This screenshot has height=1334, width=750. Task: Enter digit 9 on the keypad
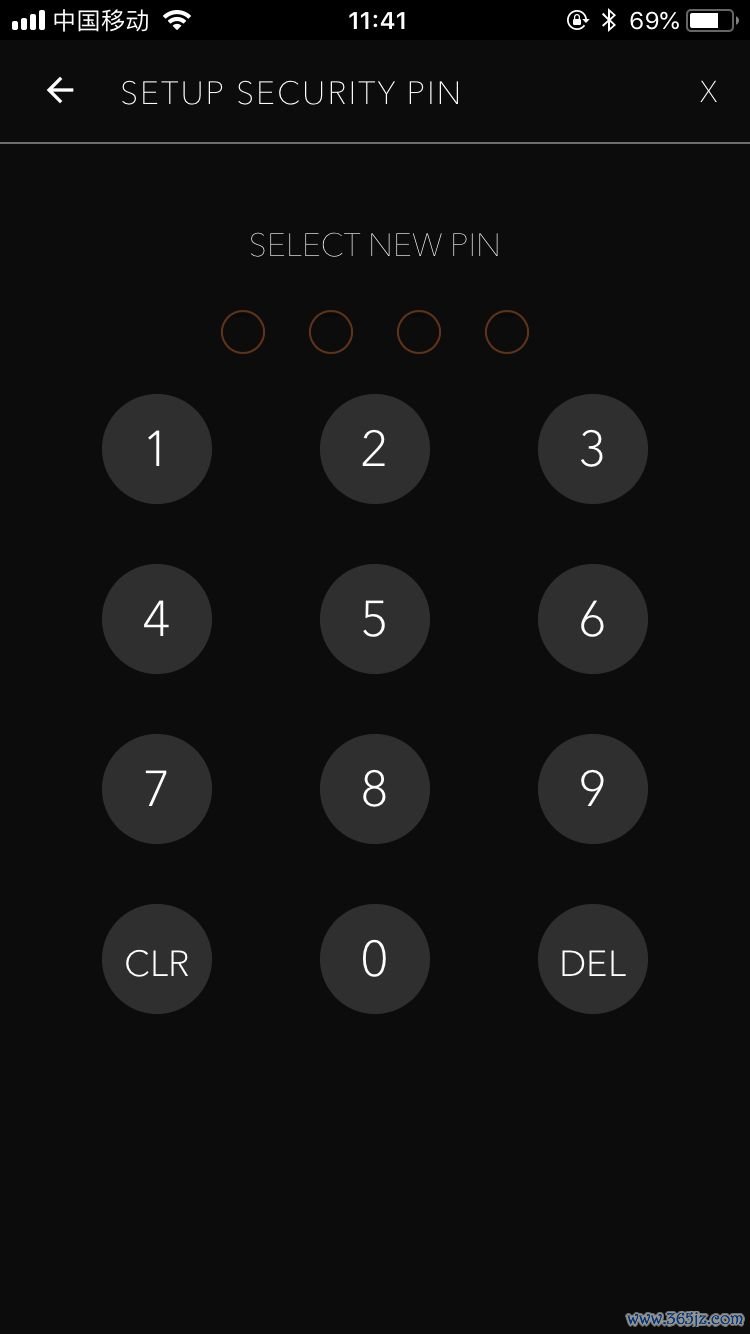point(593,789)
